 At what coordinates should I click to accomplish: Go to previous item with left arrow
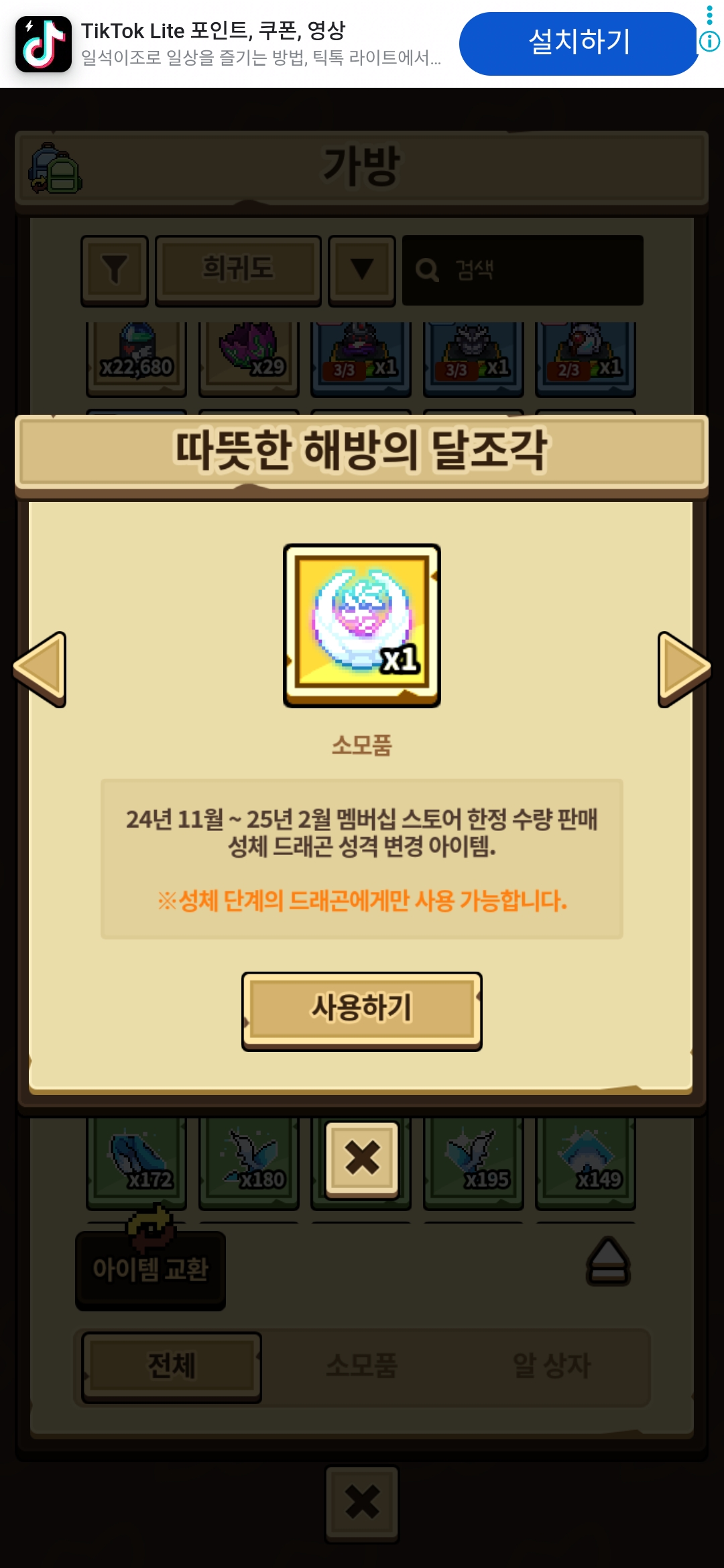pos(40,669)
